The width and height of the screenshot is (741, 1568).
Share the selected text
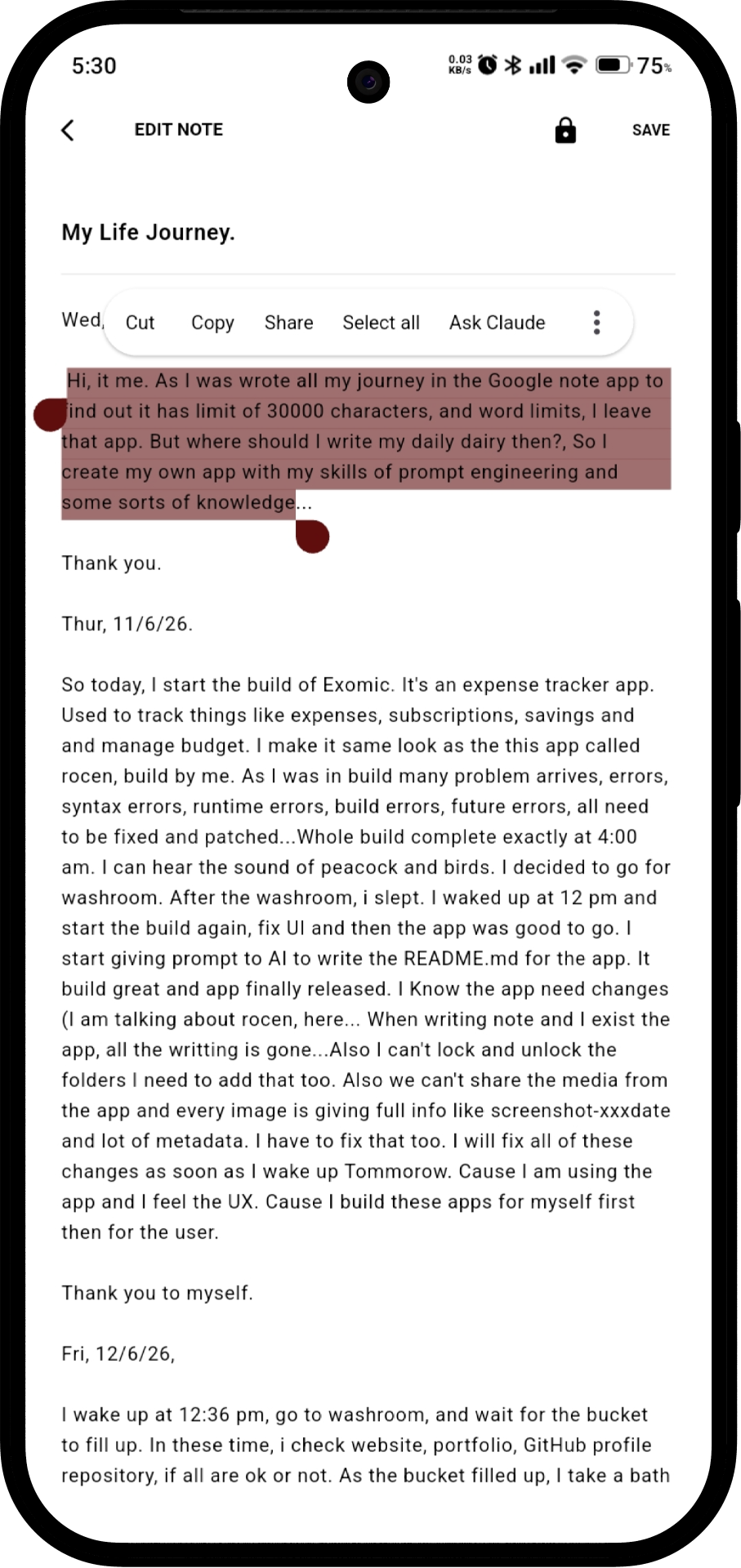(x=288, y=323)
